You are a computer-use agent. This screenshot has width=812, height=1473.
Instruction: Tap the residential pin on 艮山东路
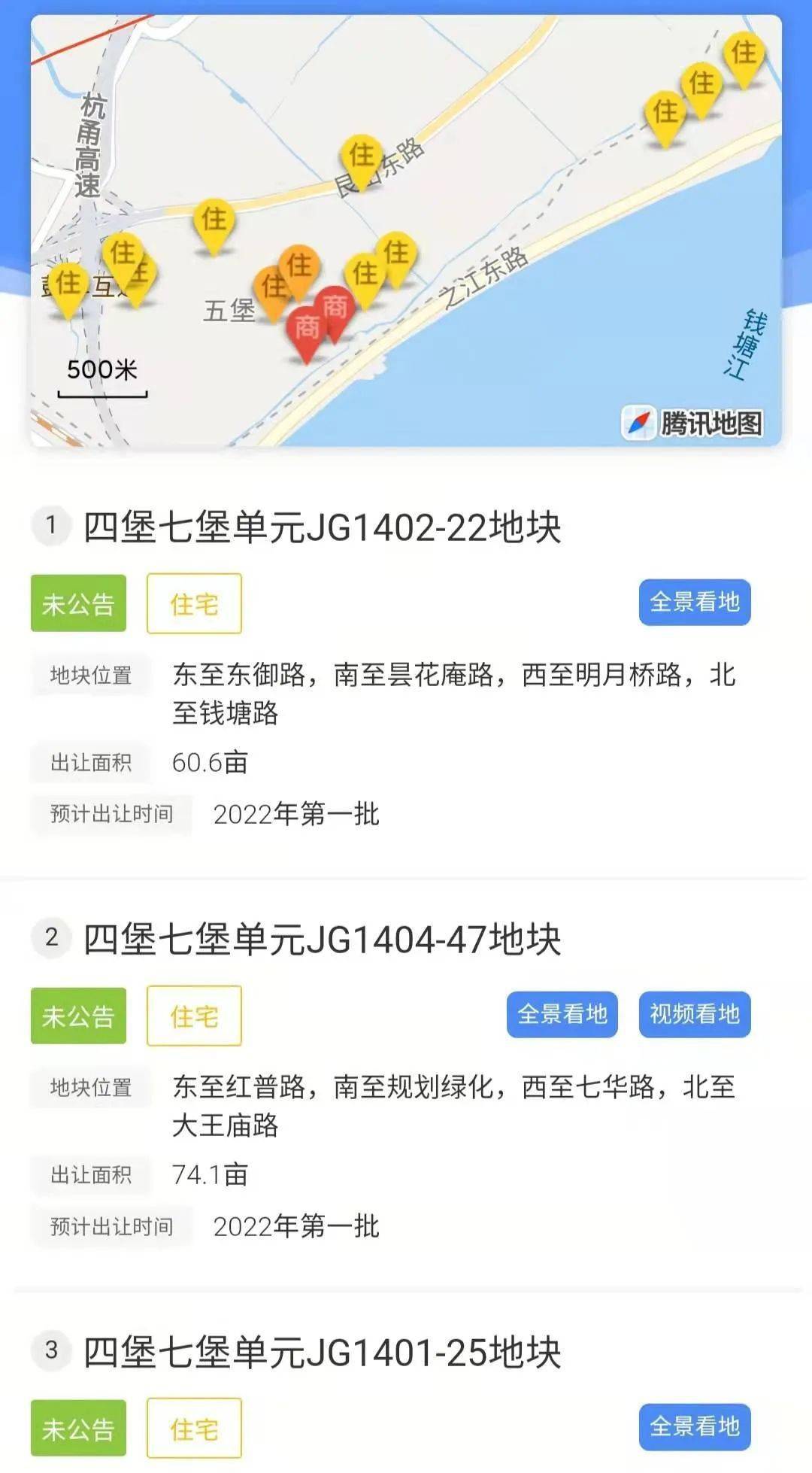click(362, 162)
